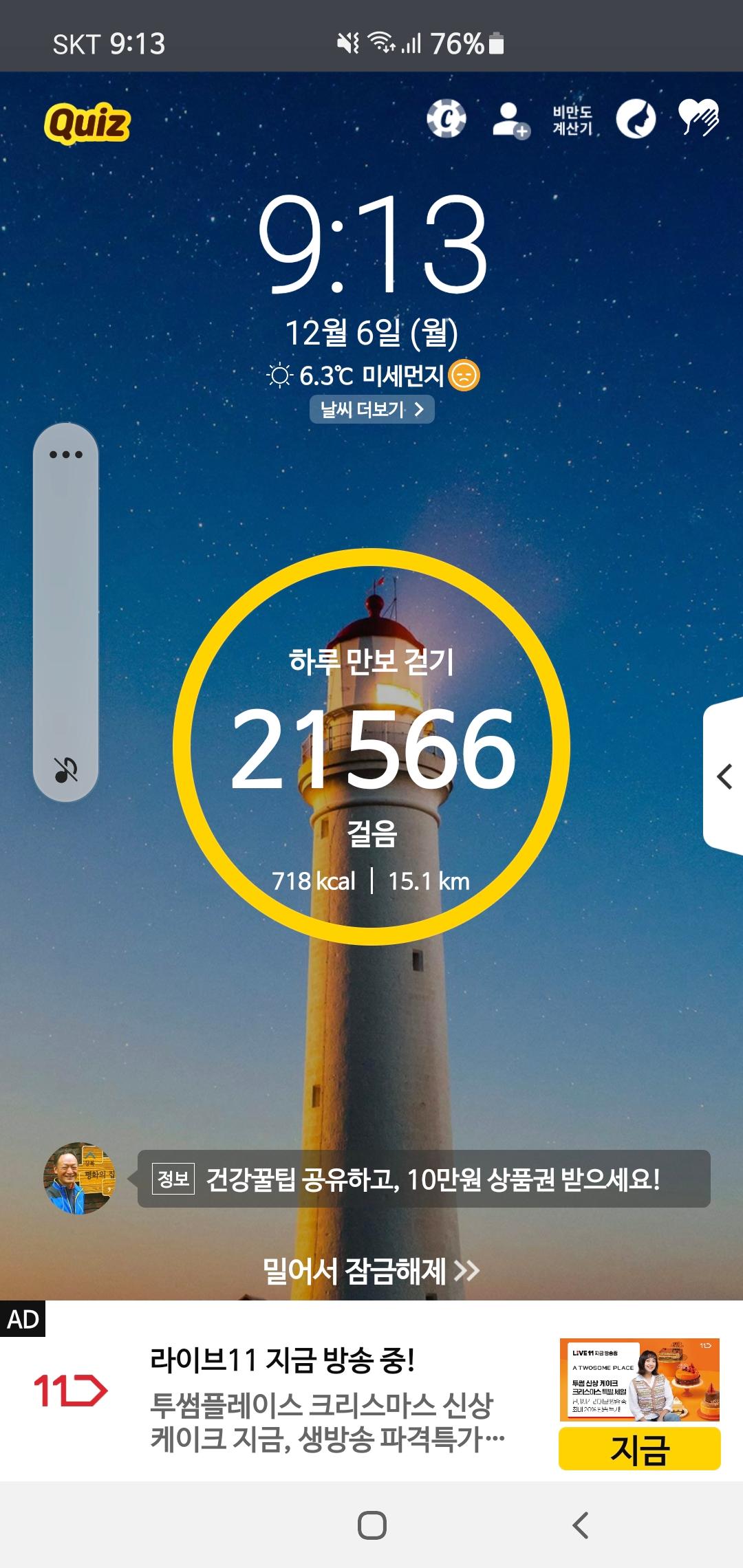The height and width of the screenshot is (1568, 743).
Task: Open the 건강꿀팁 공유하고 info banner
Action: click(x=424, y=1179)
